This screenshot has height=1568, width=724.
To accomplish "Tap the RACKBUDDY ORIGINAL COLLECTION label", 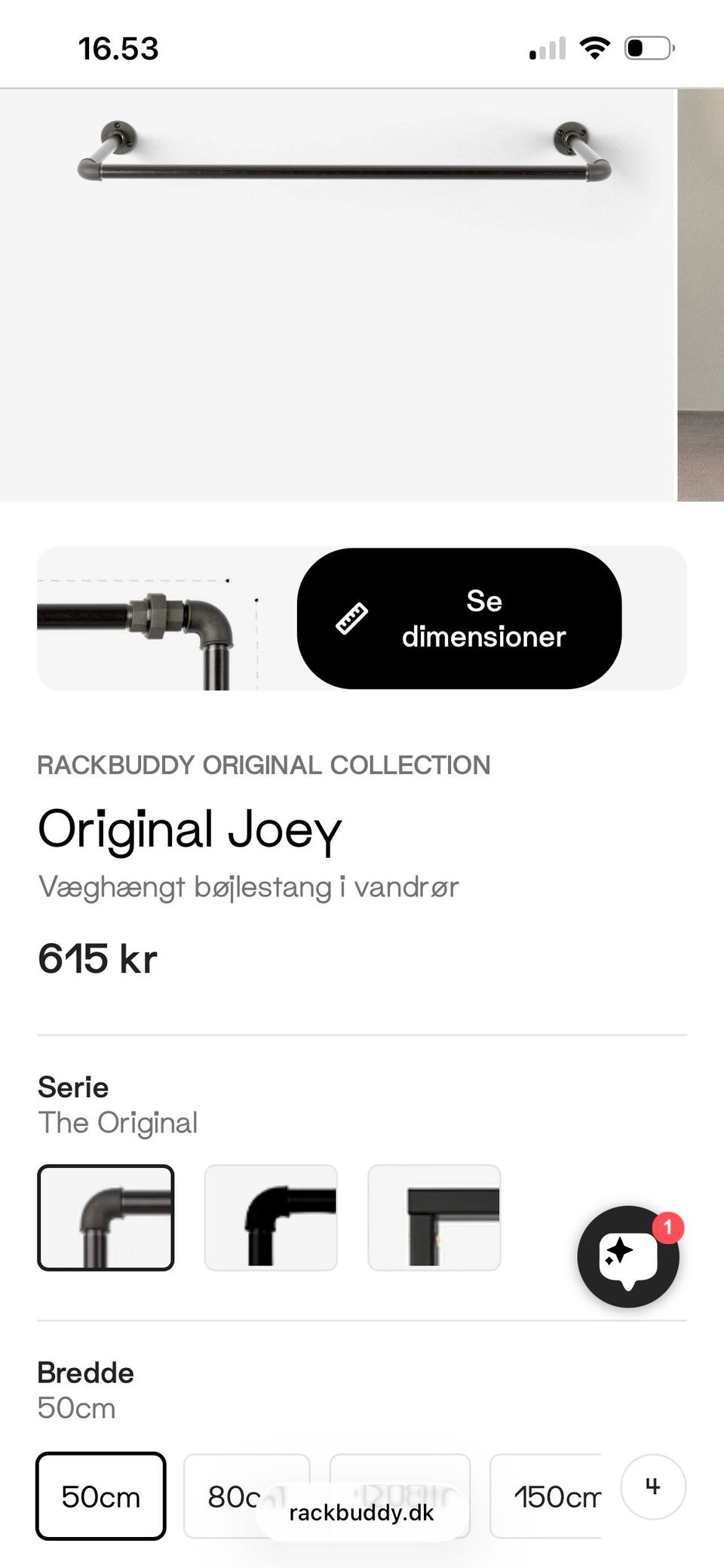I will click(x=264, y=764).
